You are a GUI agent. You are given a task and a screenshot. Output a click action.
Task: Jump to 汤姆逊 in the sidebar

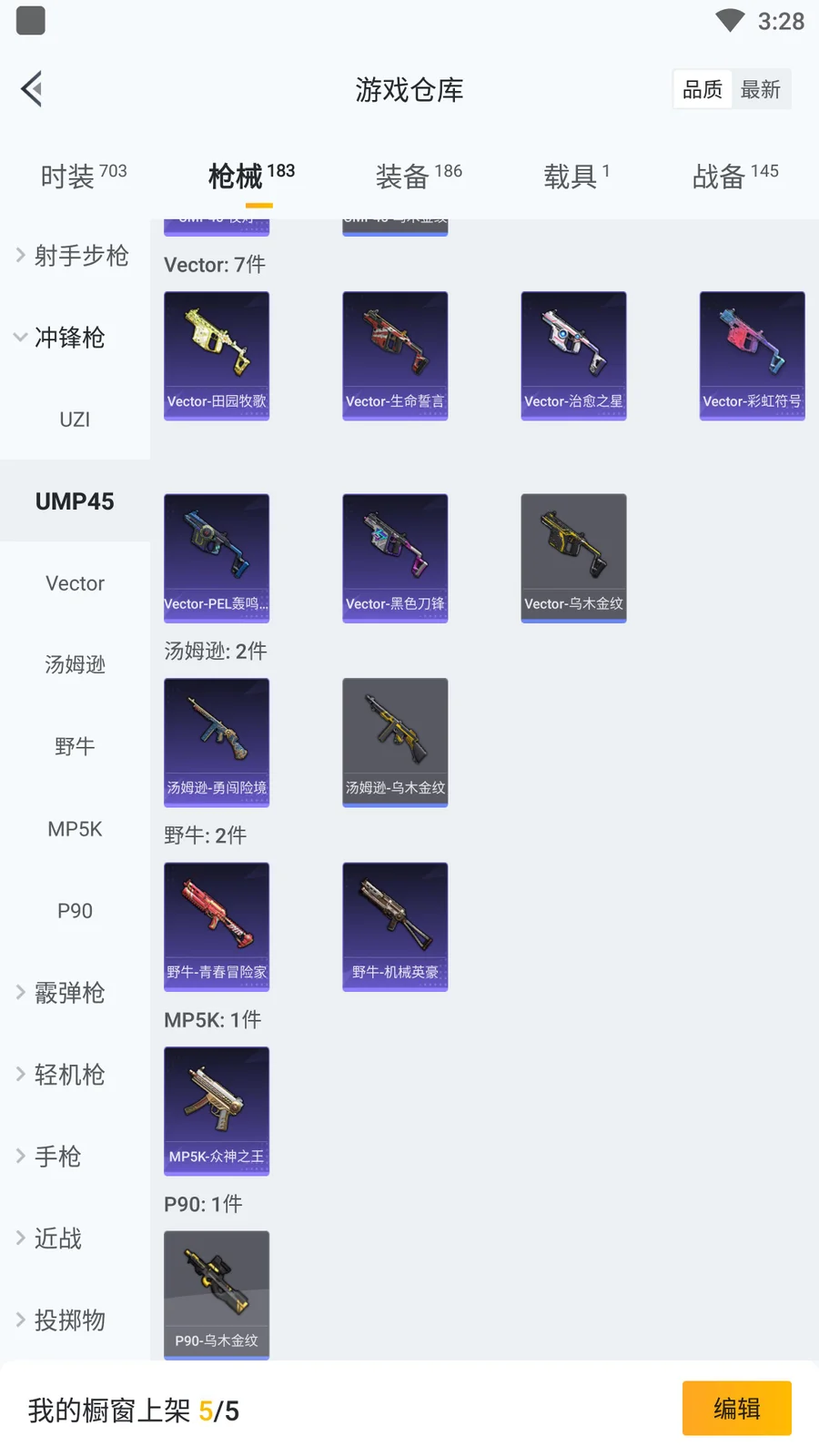(x=75, y=665)
